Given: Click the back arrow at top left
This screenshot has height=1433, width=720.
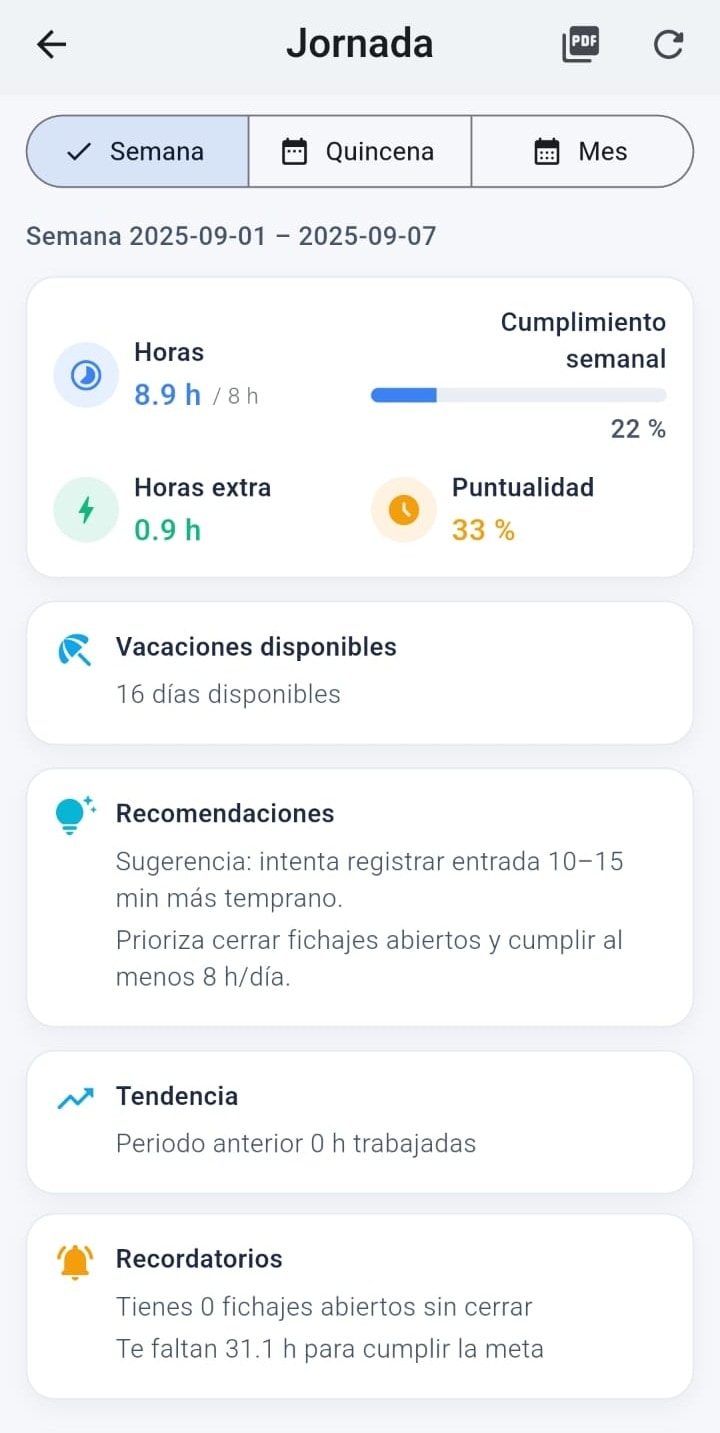Looking at the screenshot, I should pyautogui.click(x=50, y=44).
